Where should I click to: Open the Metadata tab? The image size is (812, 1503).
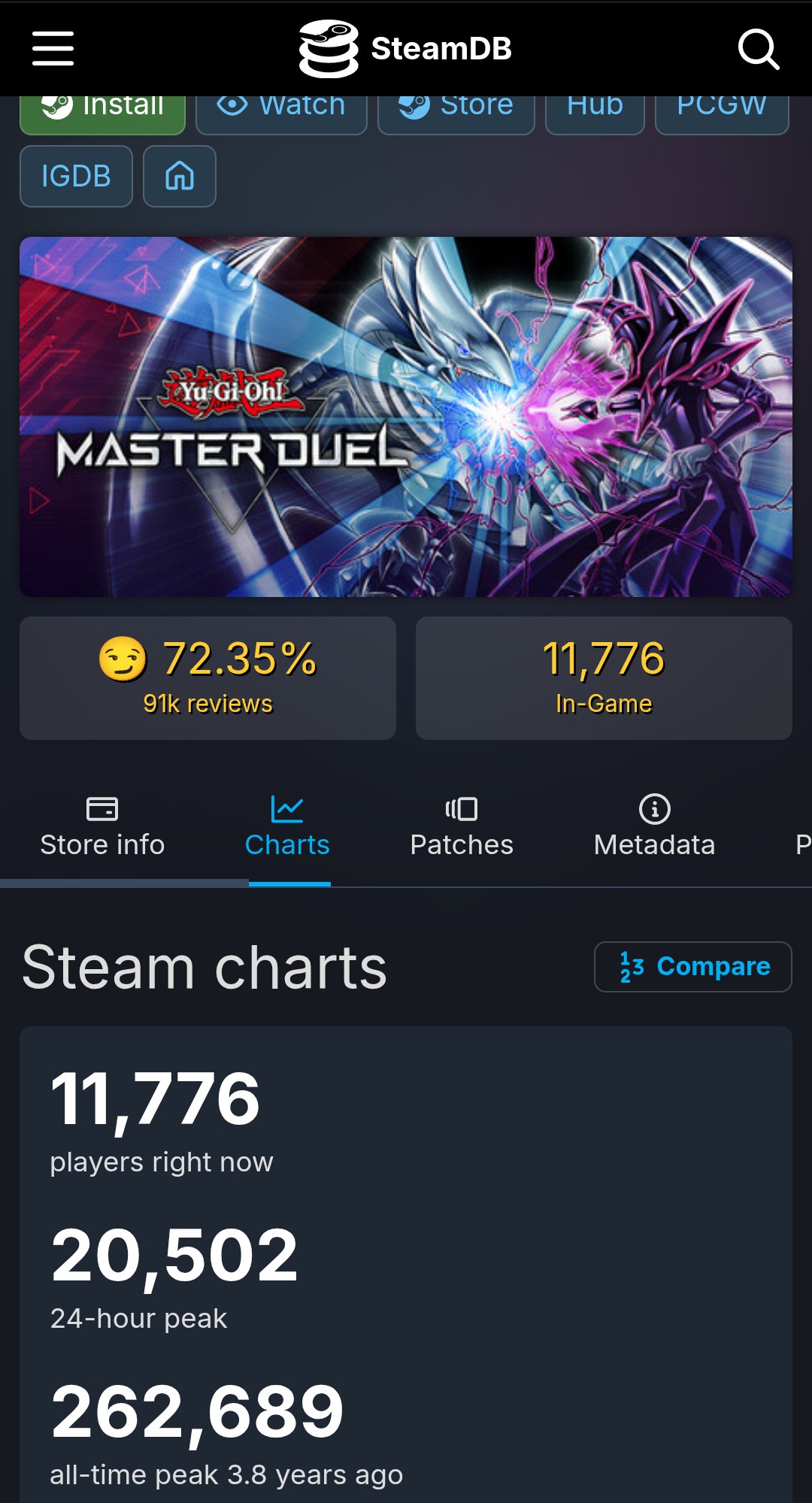(x=654, y=827)
